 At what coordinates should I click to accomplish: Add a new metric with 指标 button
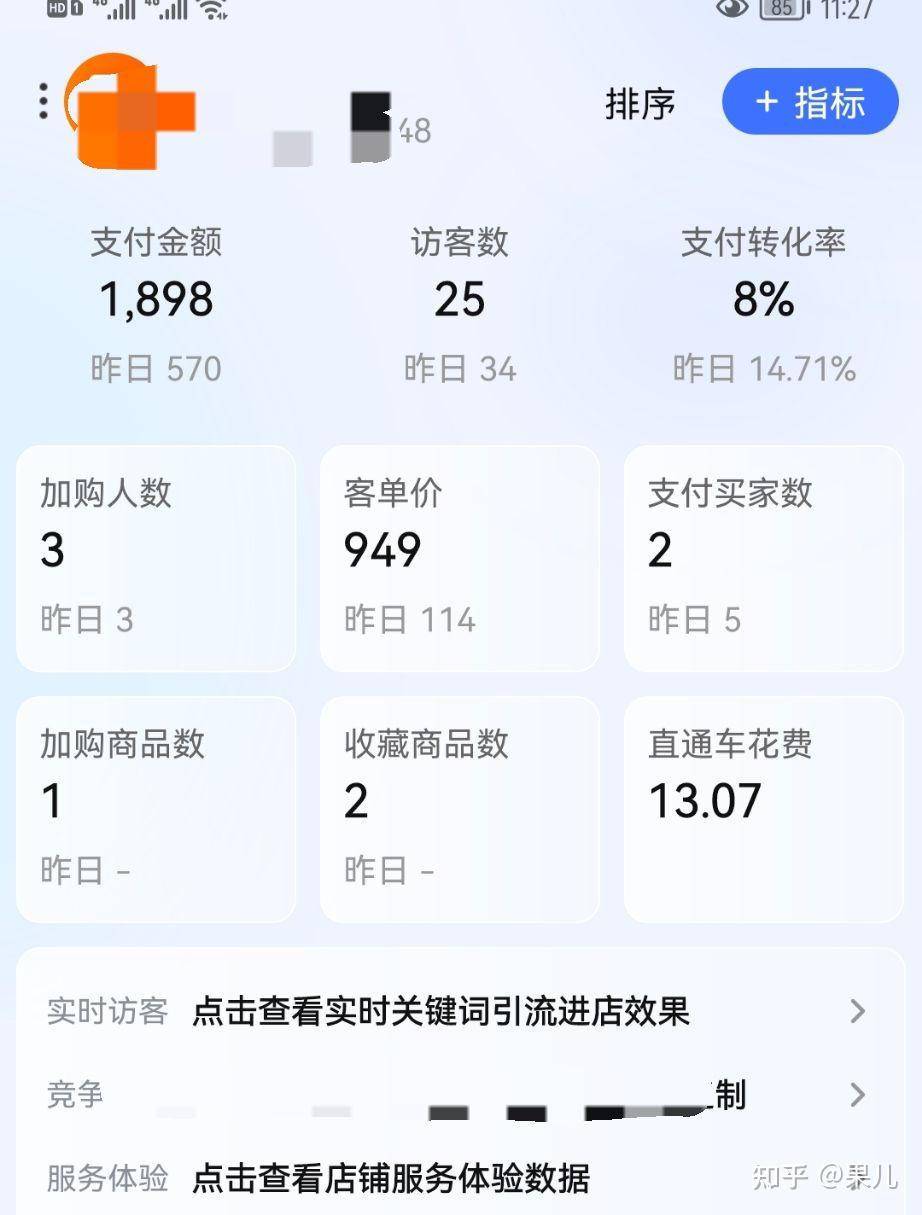(x=810, y=102)
